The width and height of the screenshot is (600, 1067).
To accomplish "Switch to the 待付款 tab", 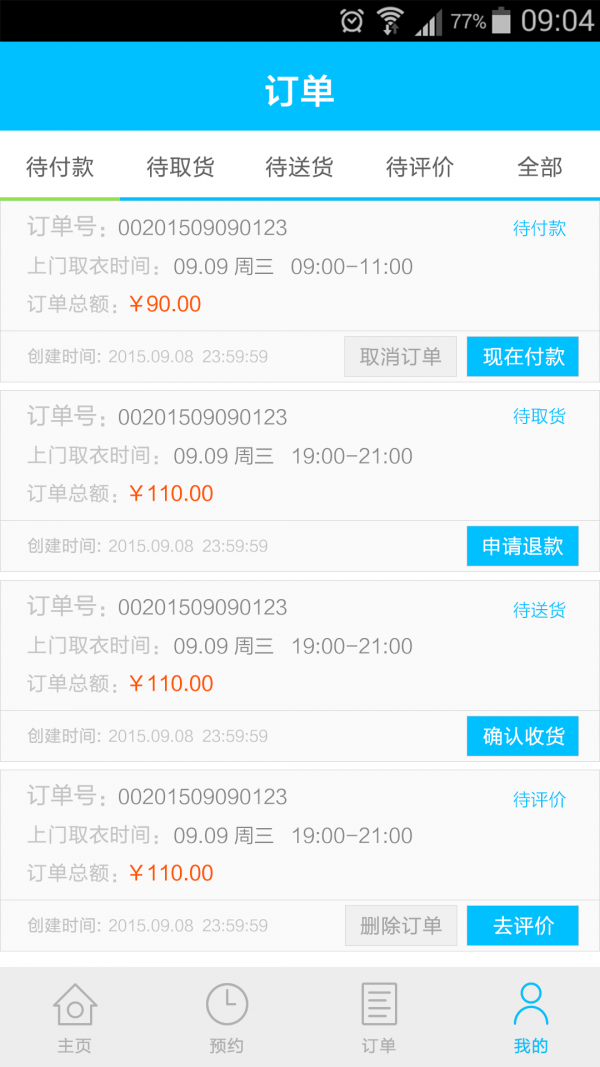I will (x=60, y=167).
